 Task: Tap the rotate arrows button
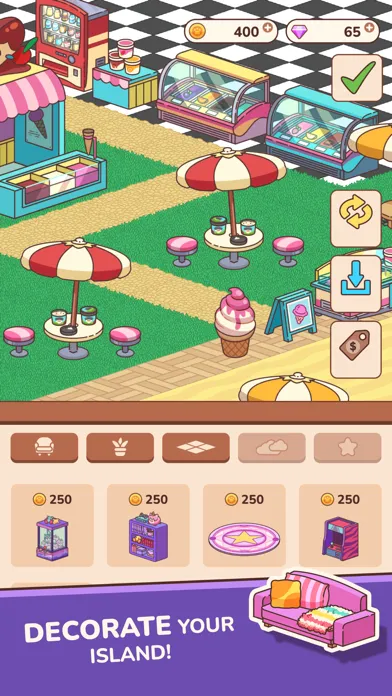[x=356, y=218]
